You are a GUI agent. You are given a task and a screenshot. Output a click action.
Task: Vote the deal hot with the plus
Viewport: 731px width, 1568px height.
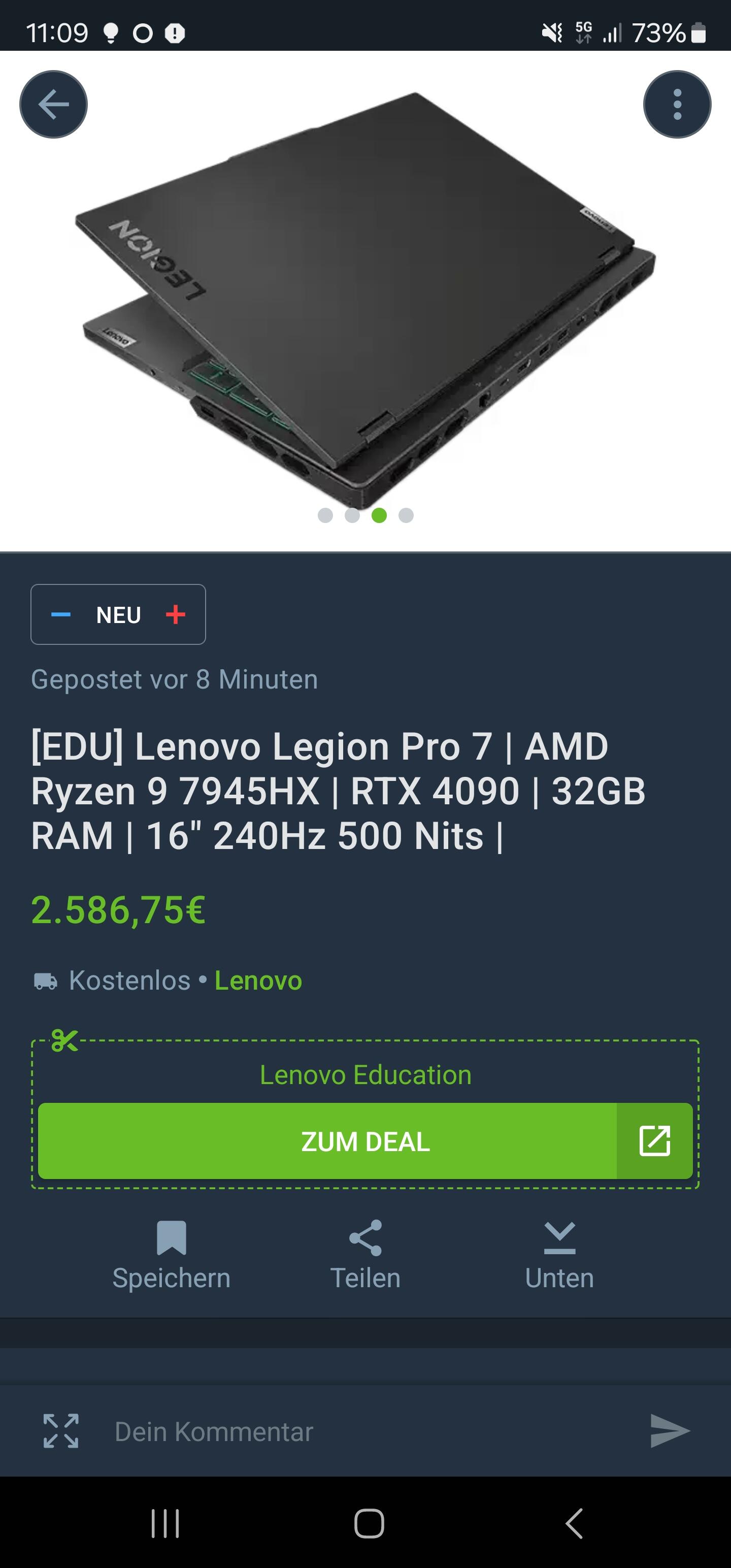click(175, 615)
